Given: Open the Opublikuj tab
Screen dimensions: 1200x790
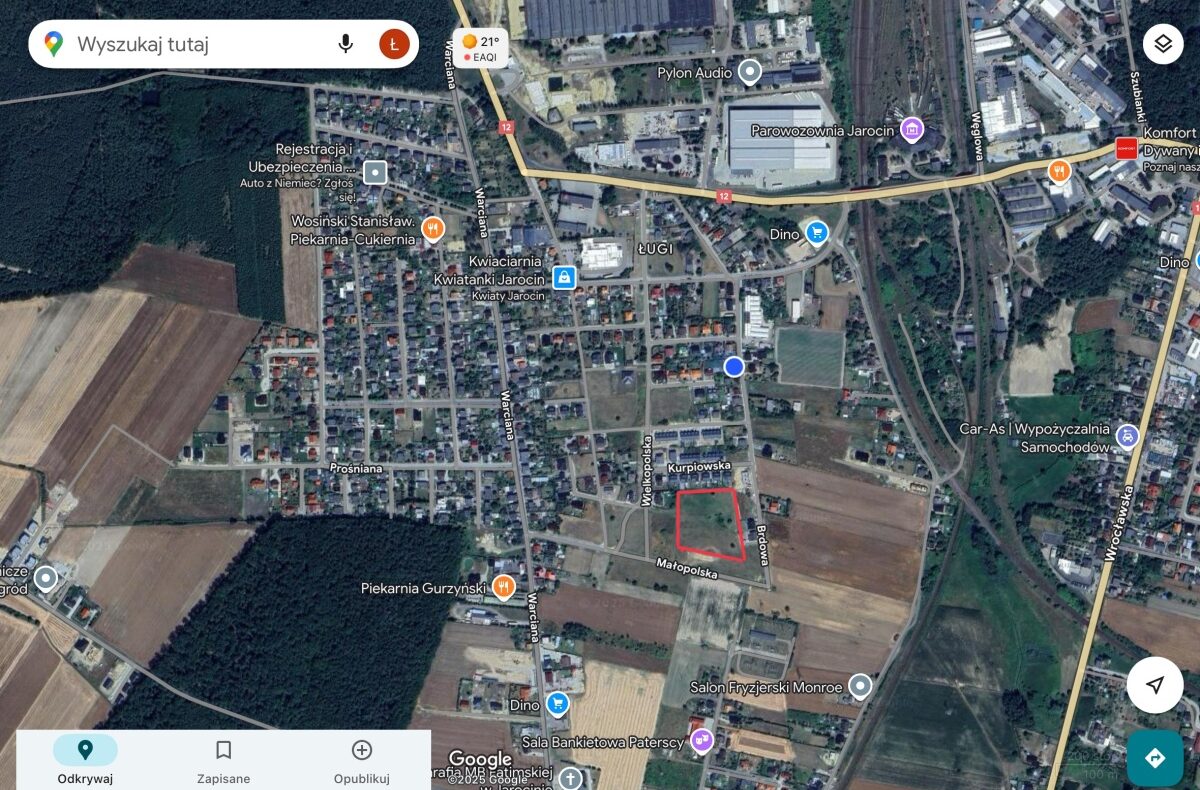Looking at the screenshot, I should (361, 761).
